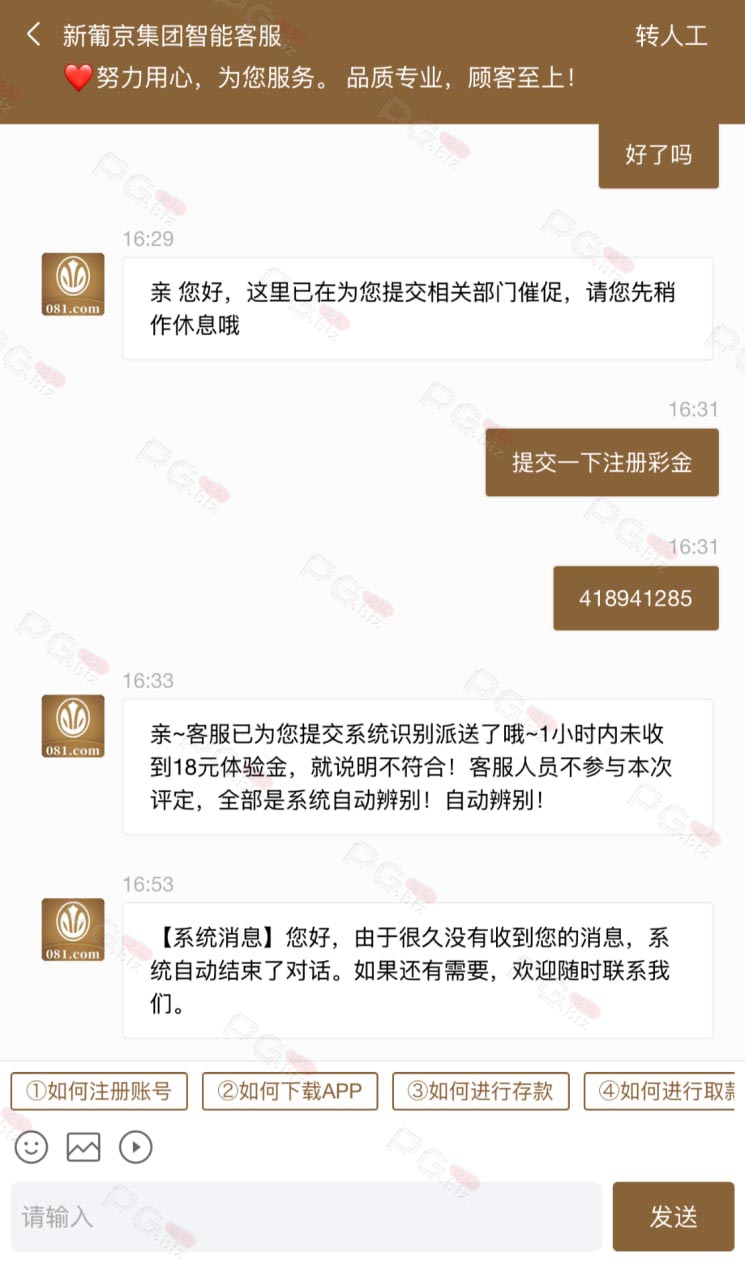Tap 转人工 to reach a human agent
This screenshot has width=745, height=1280.
[672, 36]
